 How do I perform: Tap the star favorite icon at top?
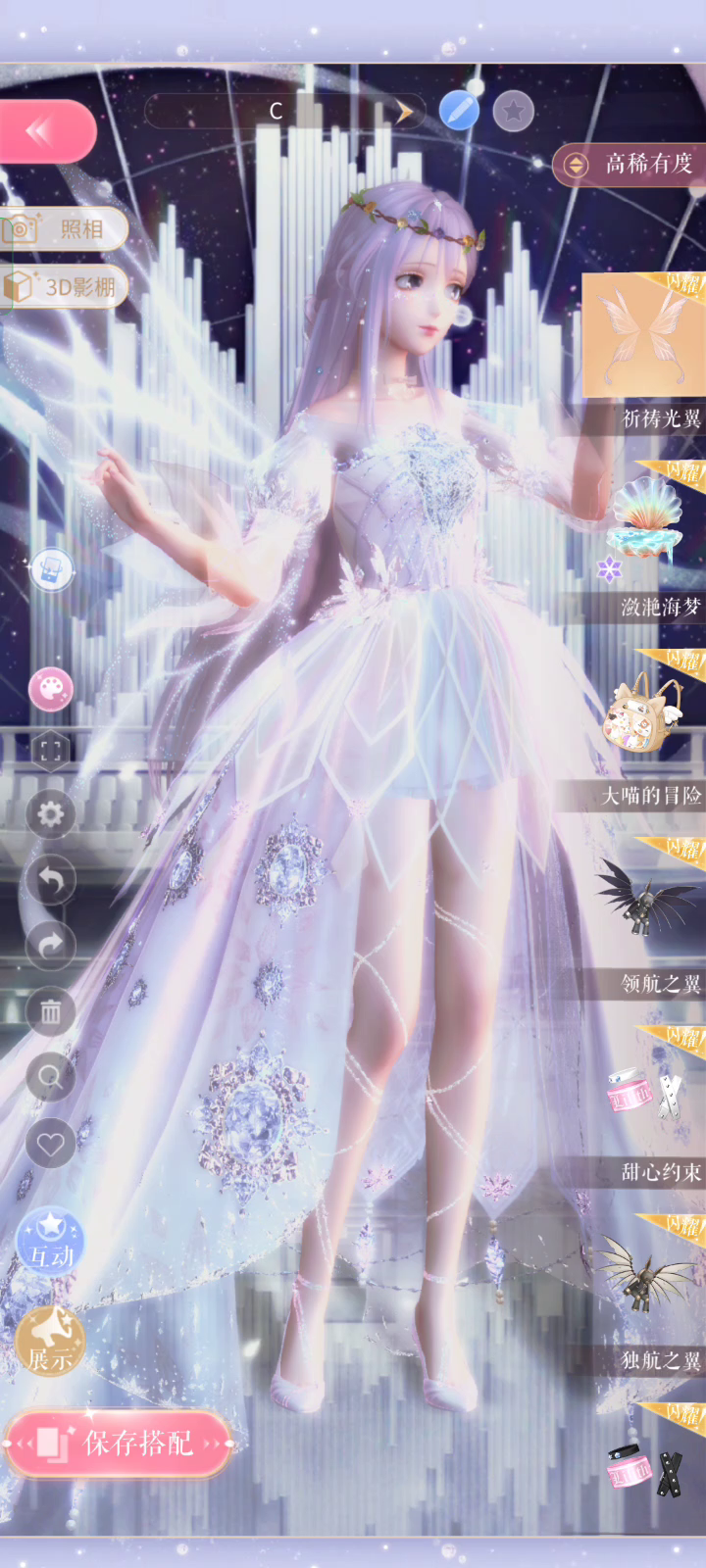[513, 111]
